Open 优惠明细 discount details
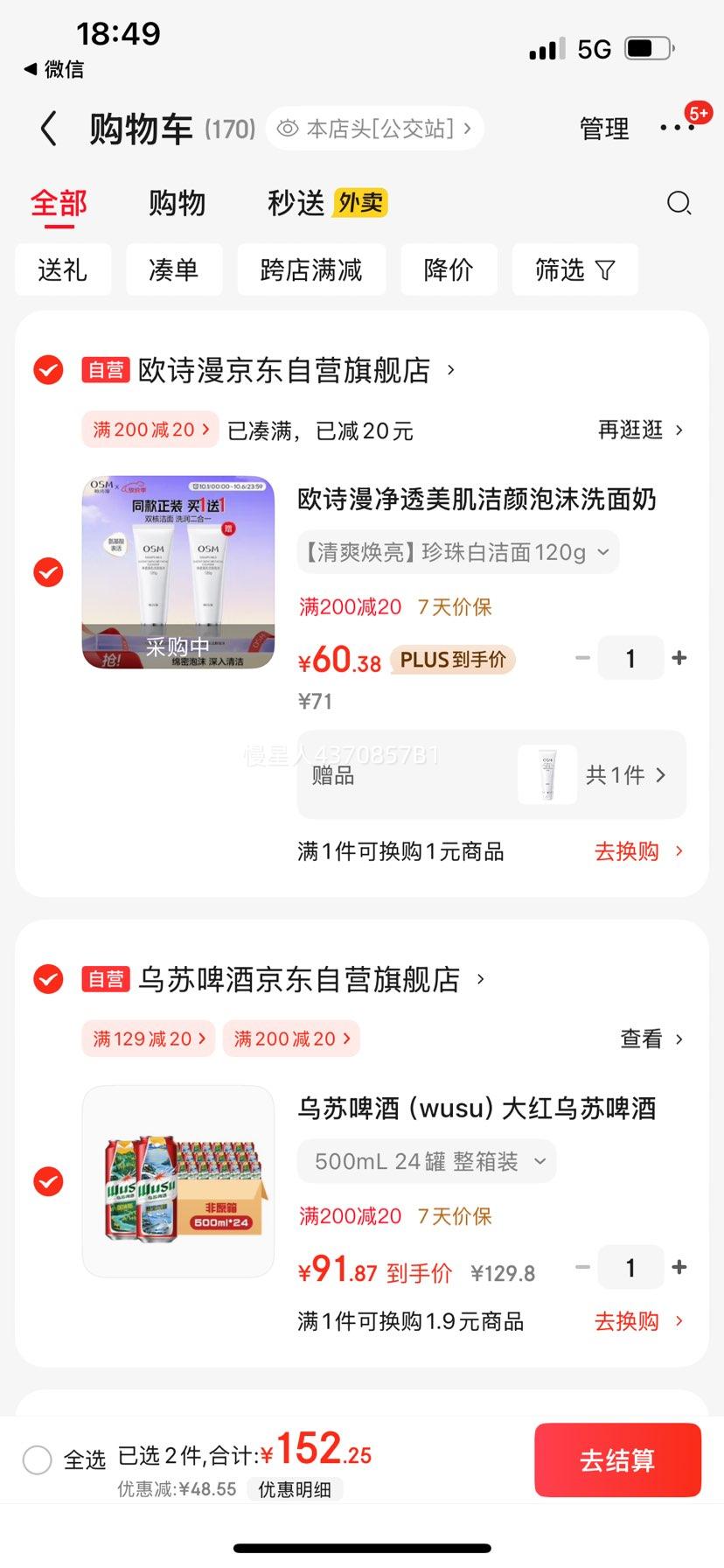 (295, 1489)
